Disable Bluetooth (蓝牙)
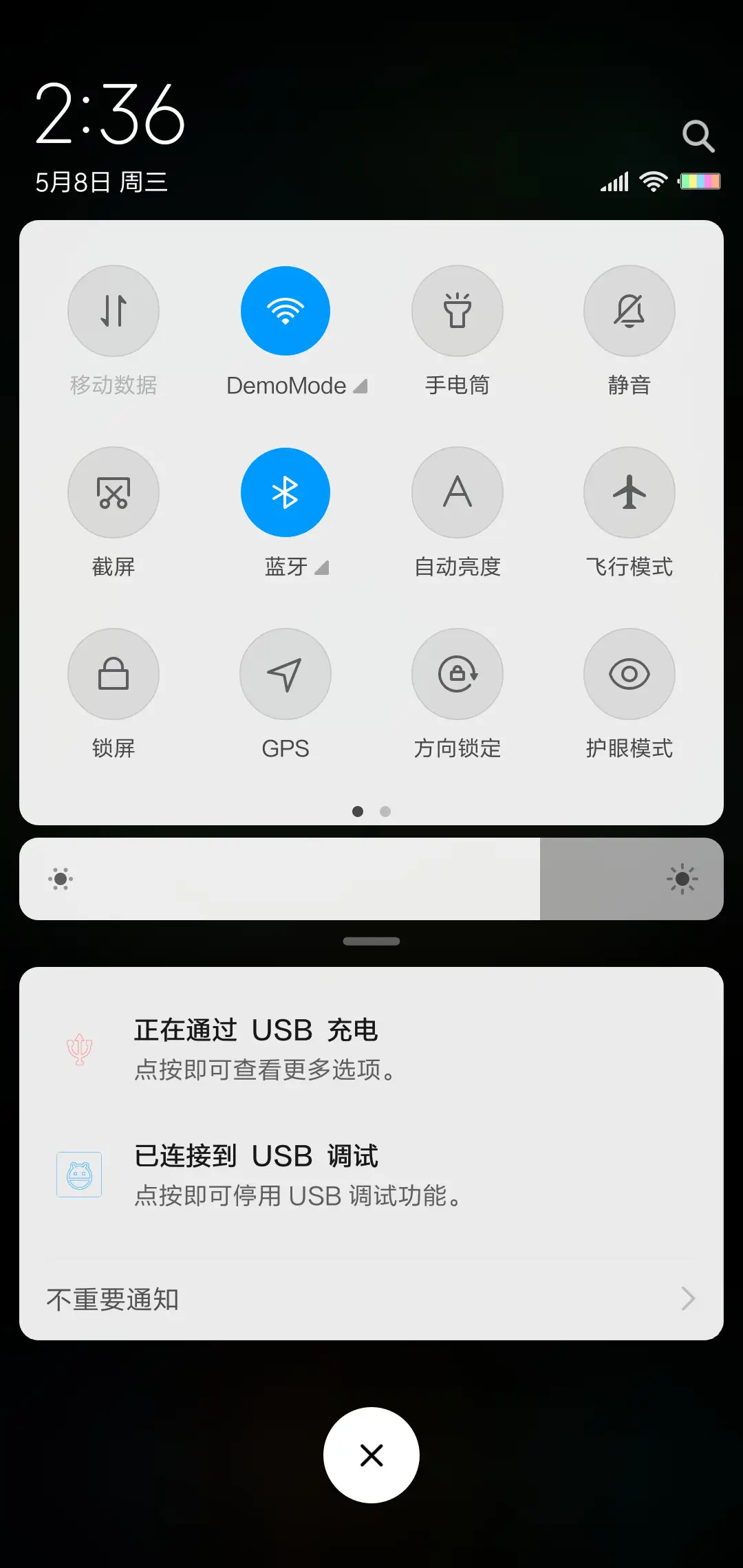 tap(286, 492)
